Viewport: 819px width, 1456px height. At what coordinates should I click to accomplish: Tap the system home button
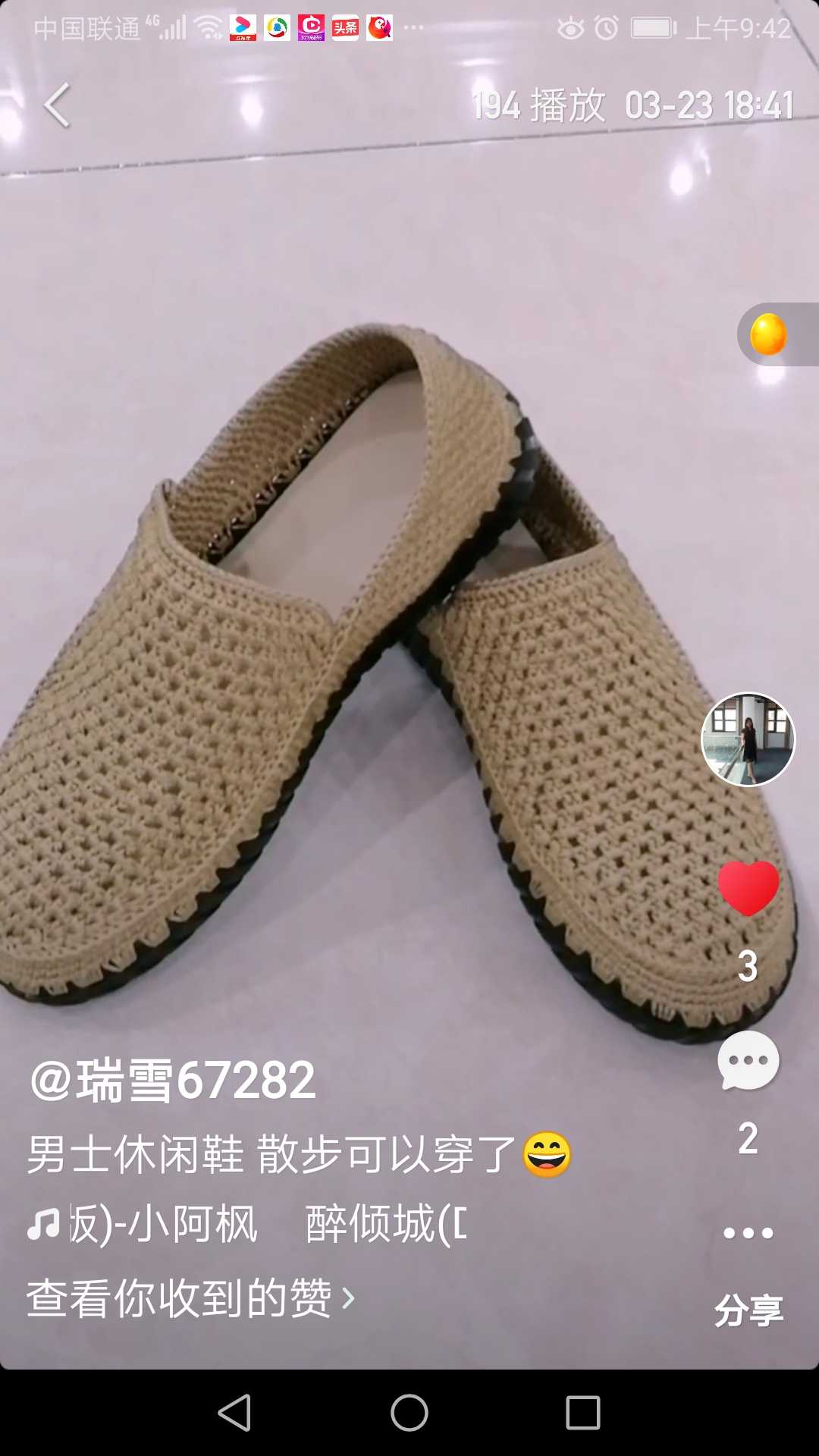tap(409, 1414)
